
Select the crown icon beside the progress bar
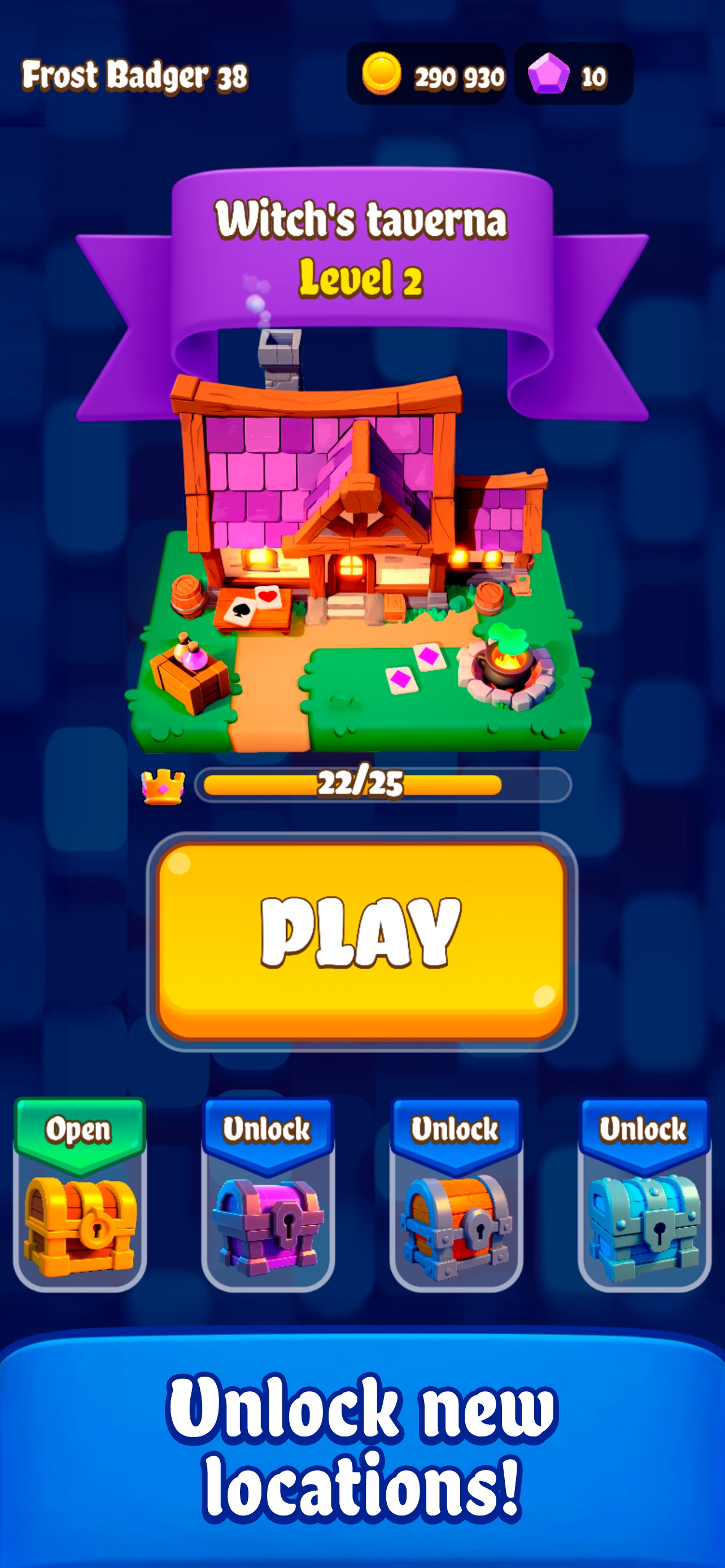coord(163,785)
